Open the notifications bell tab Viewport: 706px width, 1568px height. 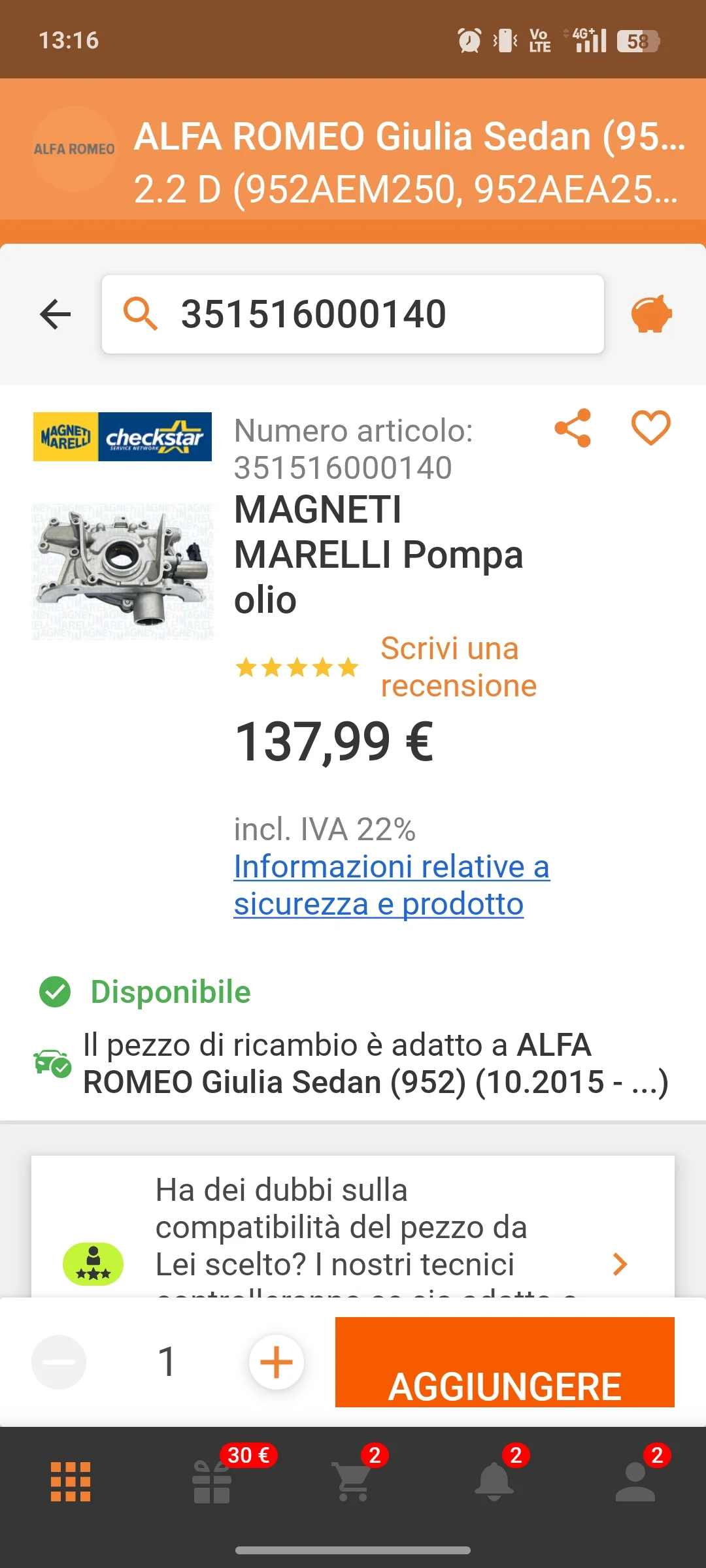(x=494, y=1482)
